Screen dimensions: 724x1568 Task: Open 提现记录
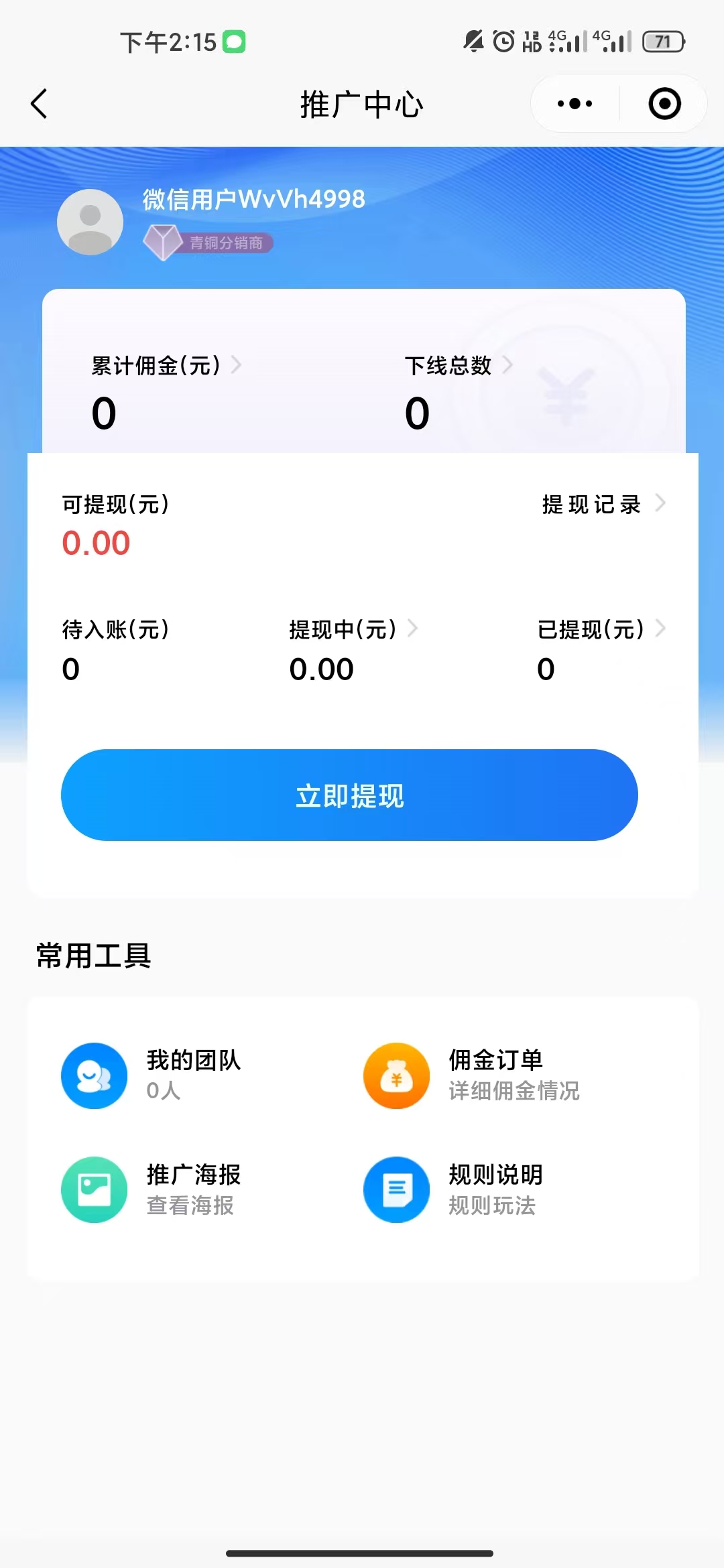pyautogui.click(x=603, y=504)
